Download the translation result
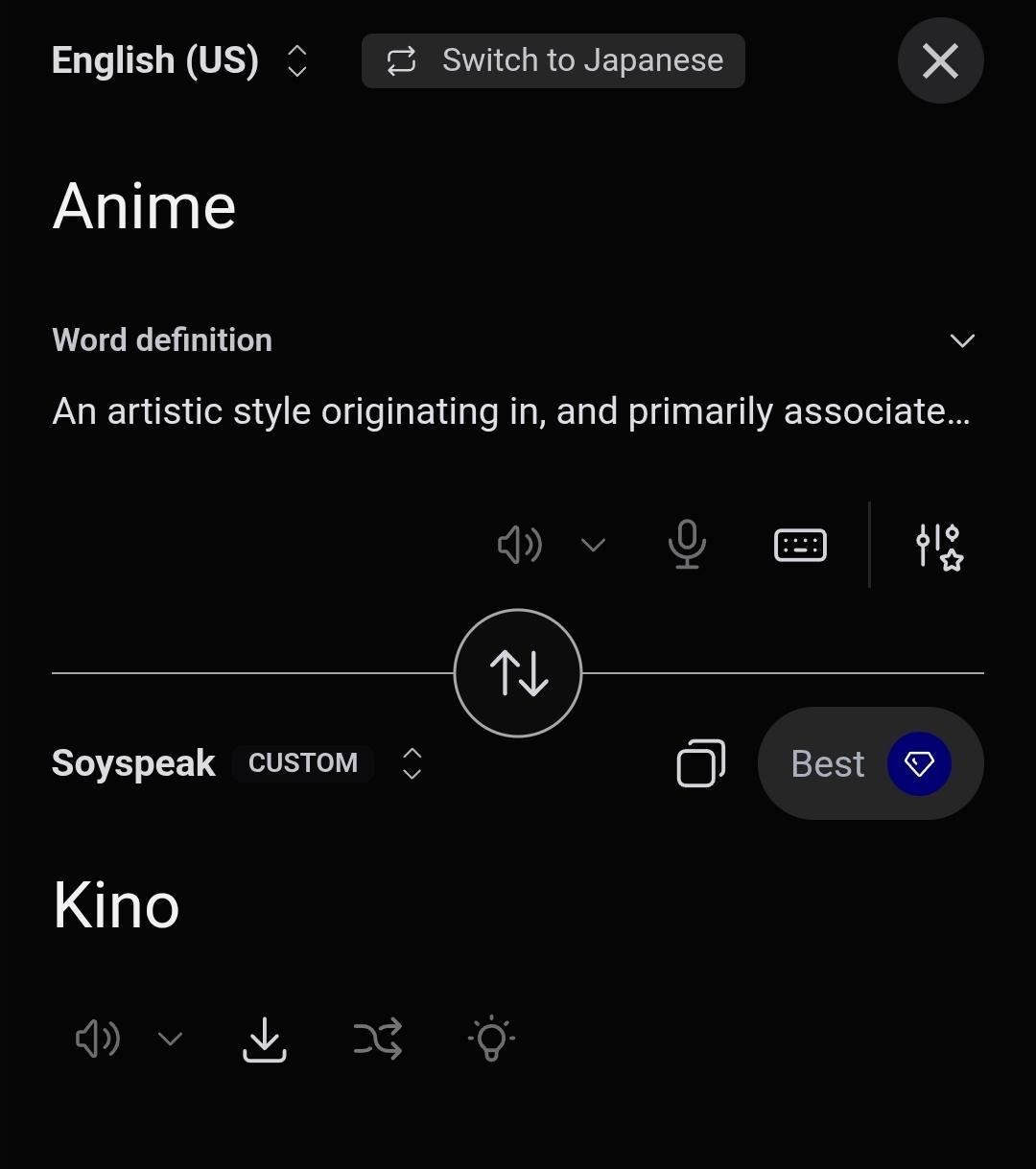Image resolution: width=1036 pixels, height=1169 pixels. [265, 1039]
